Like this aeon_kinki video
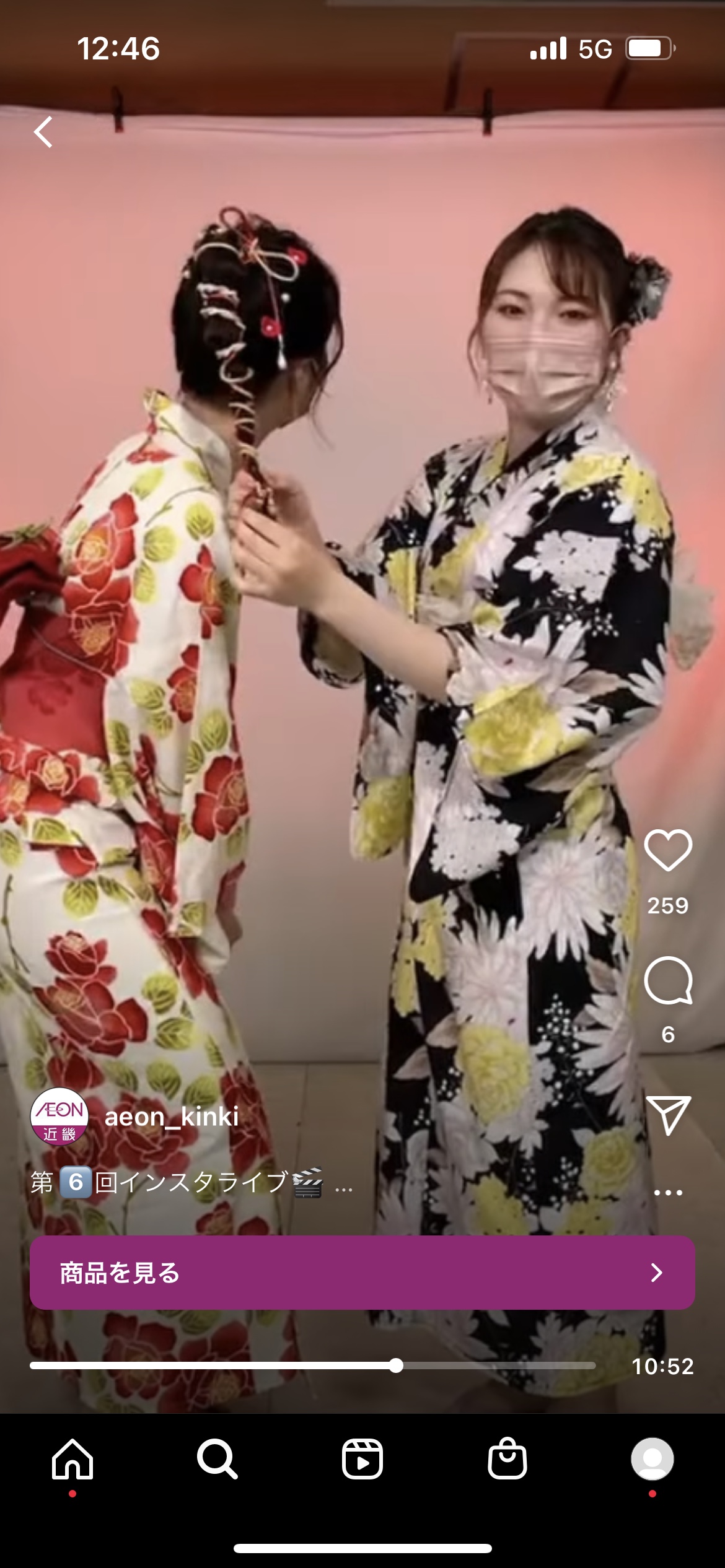This screenshot has width=725, height=1568. [x=667, y=850]
